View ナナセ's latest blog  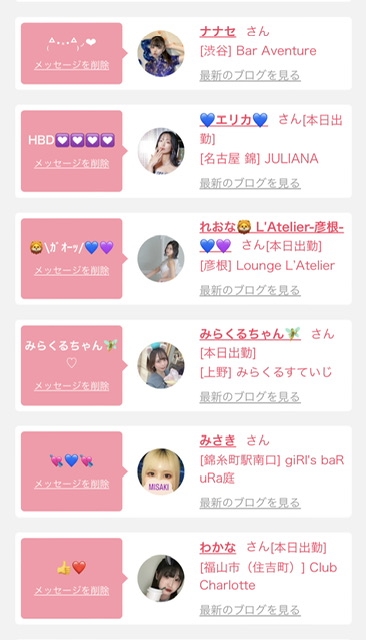tap(250, 76)
